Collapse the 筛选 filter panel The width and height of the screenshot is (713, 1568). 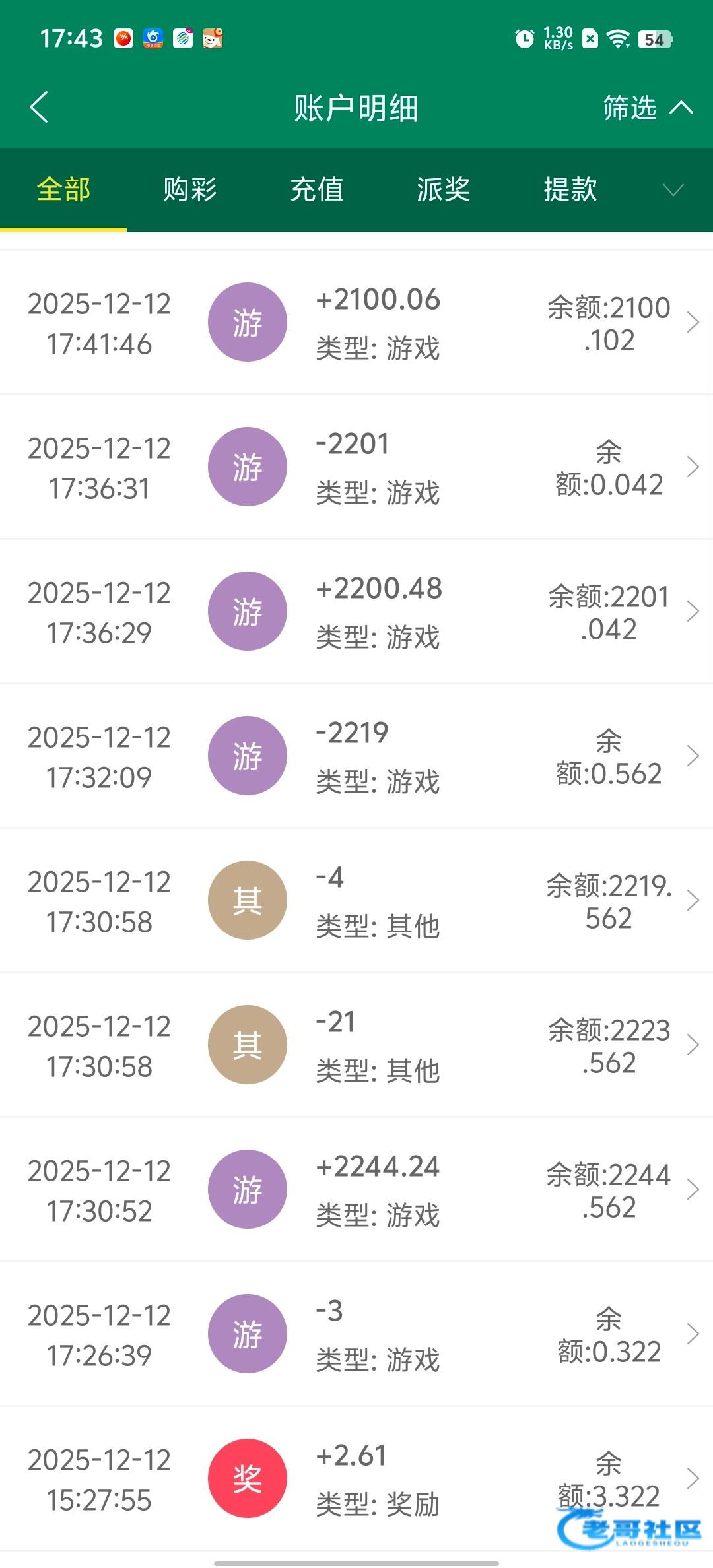pyautogui.click(x=647, y=108)
